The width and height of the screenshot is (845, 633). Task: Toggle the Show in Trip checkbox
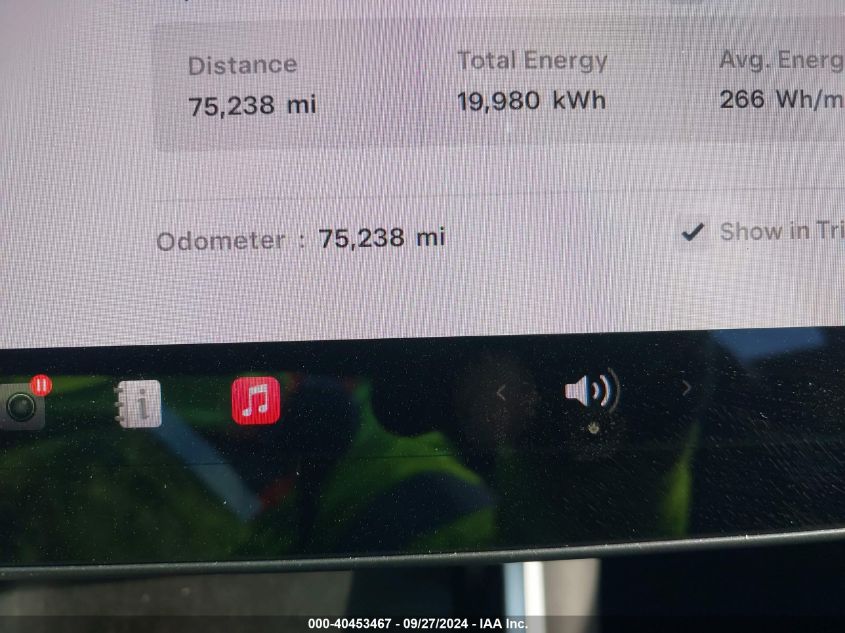tap(692, 232)
